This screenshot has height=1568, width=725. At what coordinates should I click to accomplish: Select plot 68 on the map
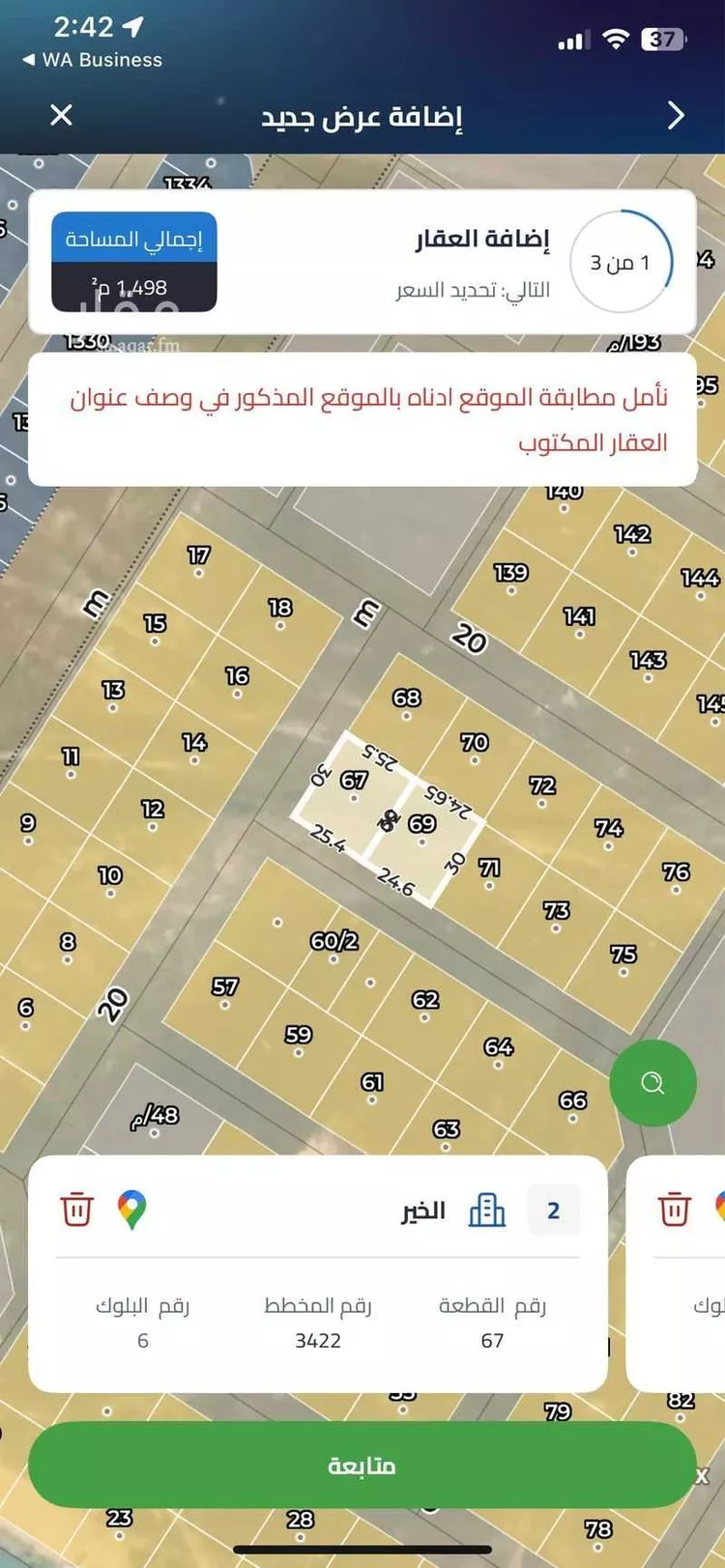[407, 698]
